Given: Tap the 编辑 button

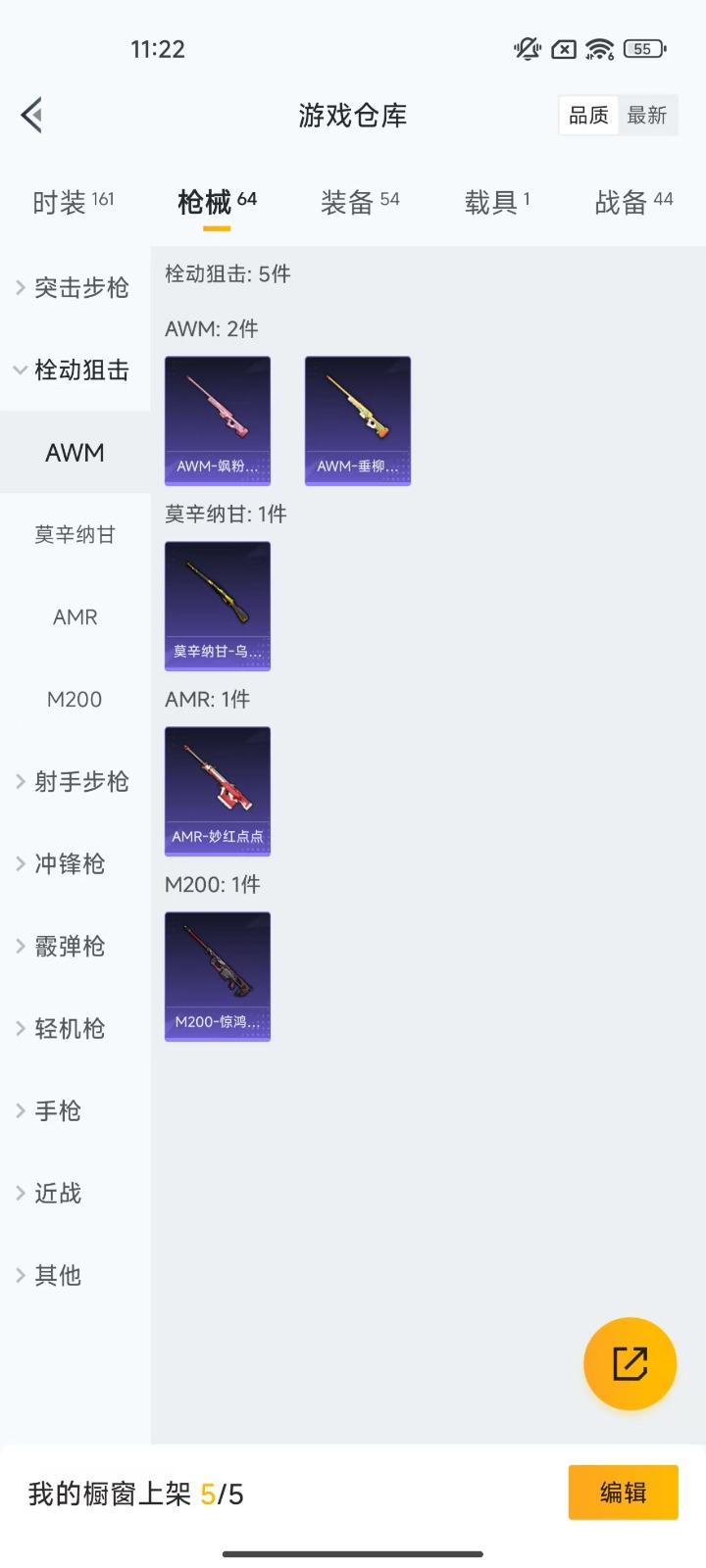Looking at the screenshot, I should 623,1493.
